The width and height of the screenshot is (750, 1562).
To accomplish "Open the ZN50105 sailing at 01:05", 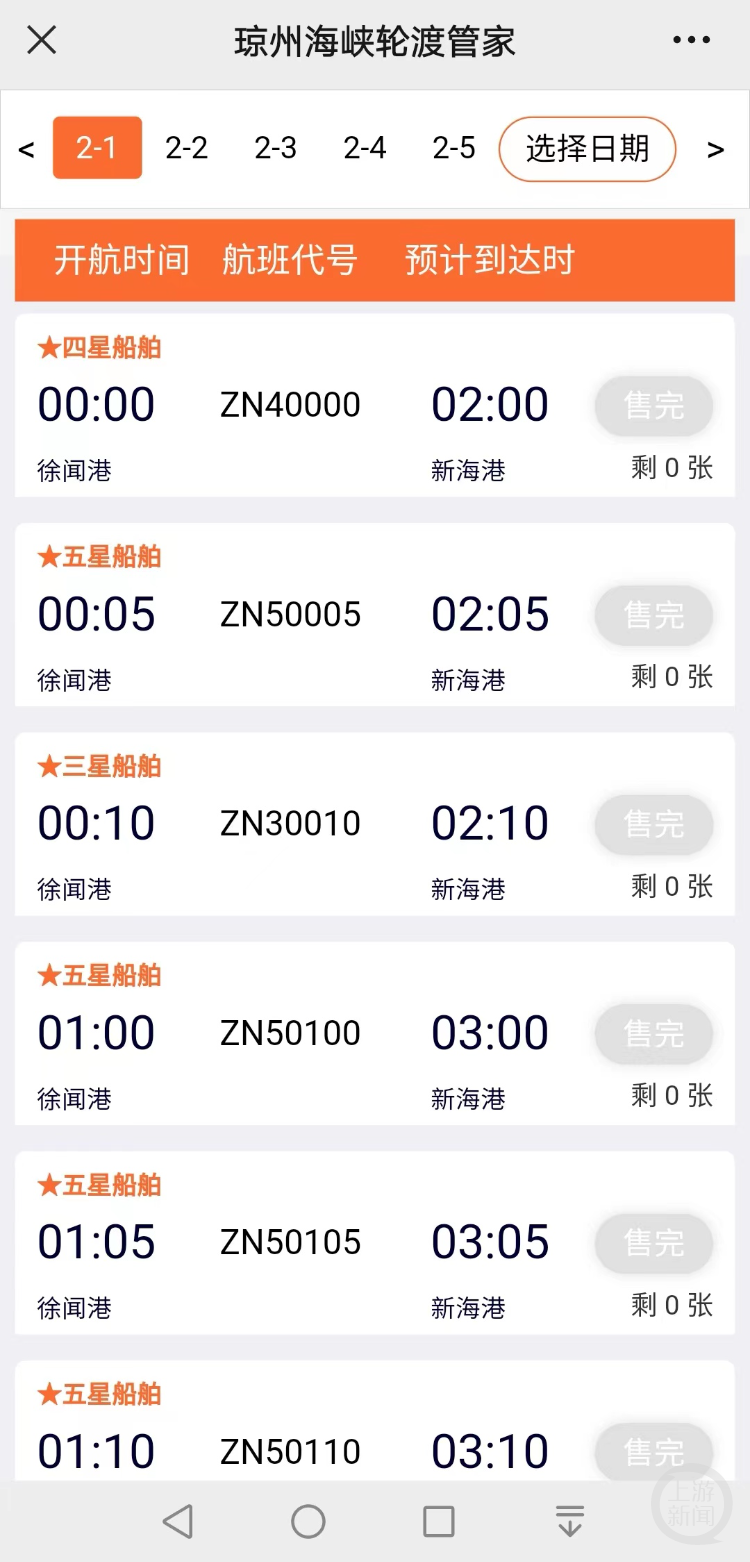I will coord(290,1243).
